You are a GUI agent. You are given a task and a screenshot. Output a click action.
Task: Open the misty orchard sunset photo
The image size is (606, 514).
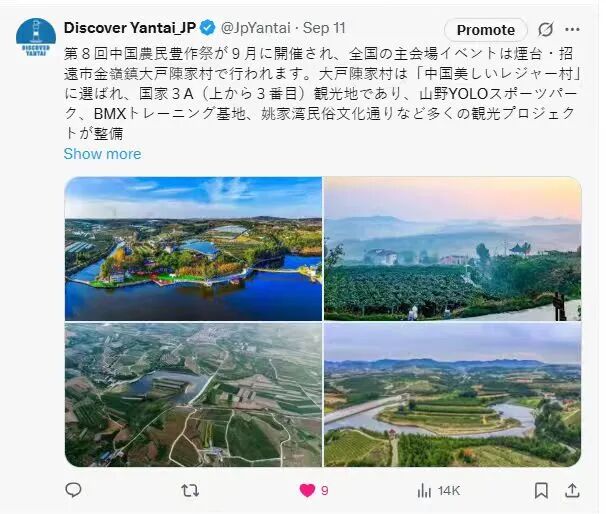pos(452,248)
